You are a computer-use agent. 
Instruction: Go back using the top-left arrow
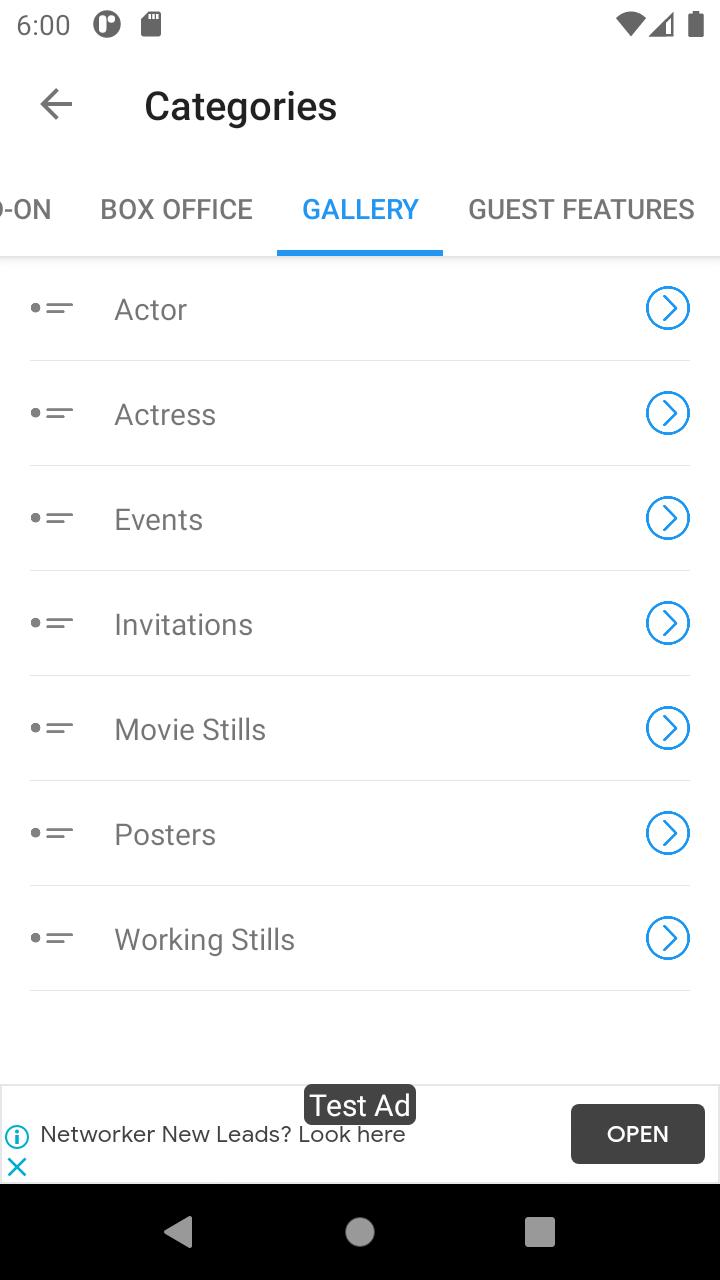[56, 104]
